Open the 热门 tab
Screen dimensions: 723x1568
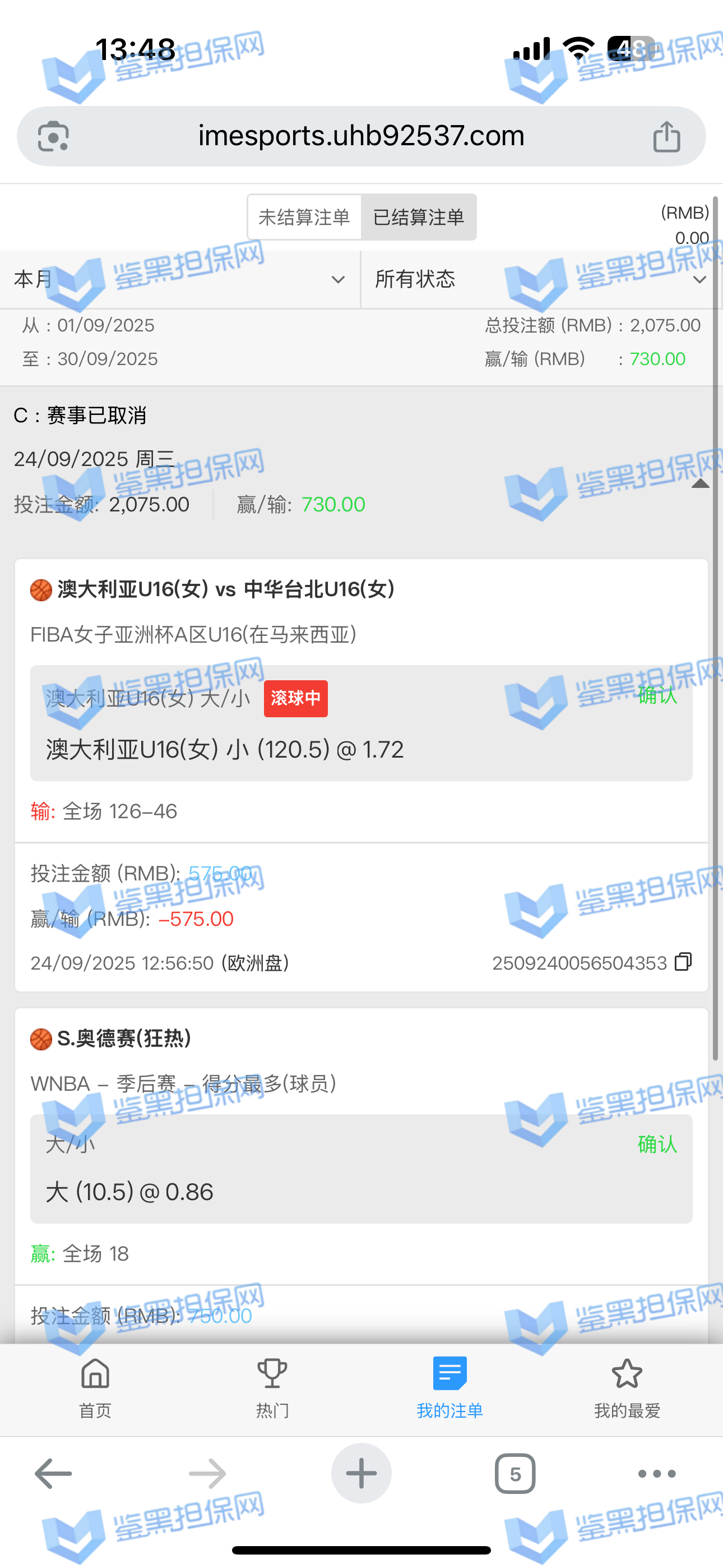(x=272, y=1388)
